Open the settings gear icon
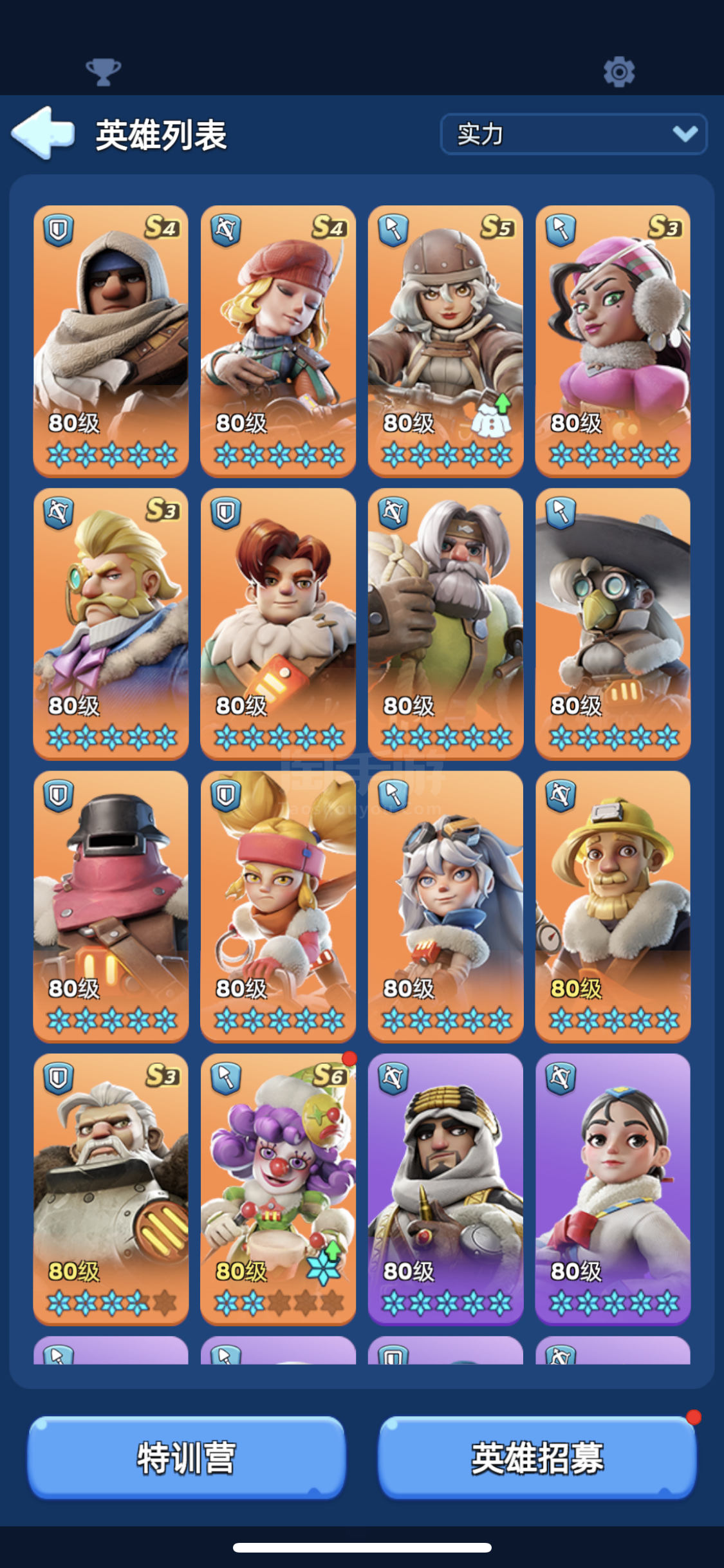This screenshot has height=1568, width=724. point(618,71)
